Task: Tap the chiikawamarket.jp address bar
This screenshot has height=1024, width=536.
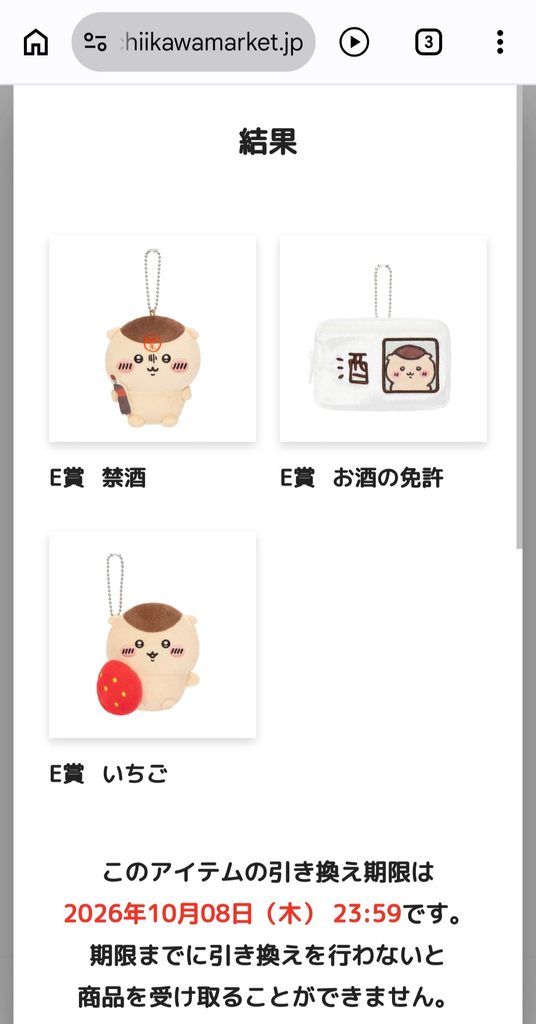Action: (x=193, y=42)
